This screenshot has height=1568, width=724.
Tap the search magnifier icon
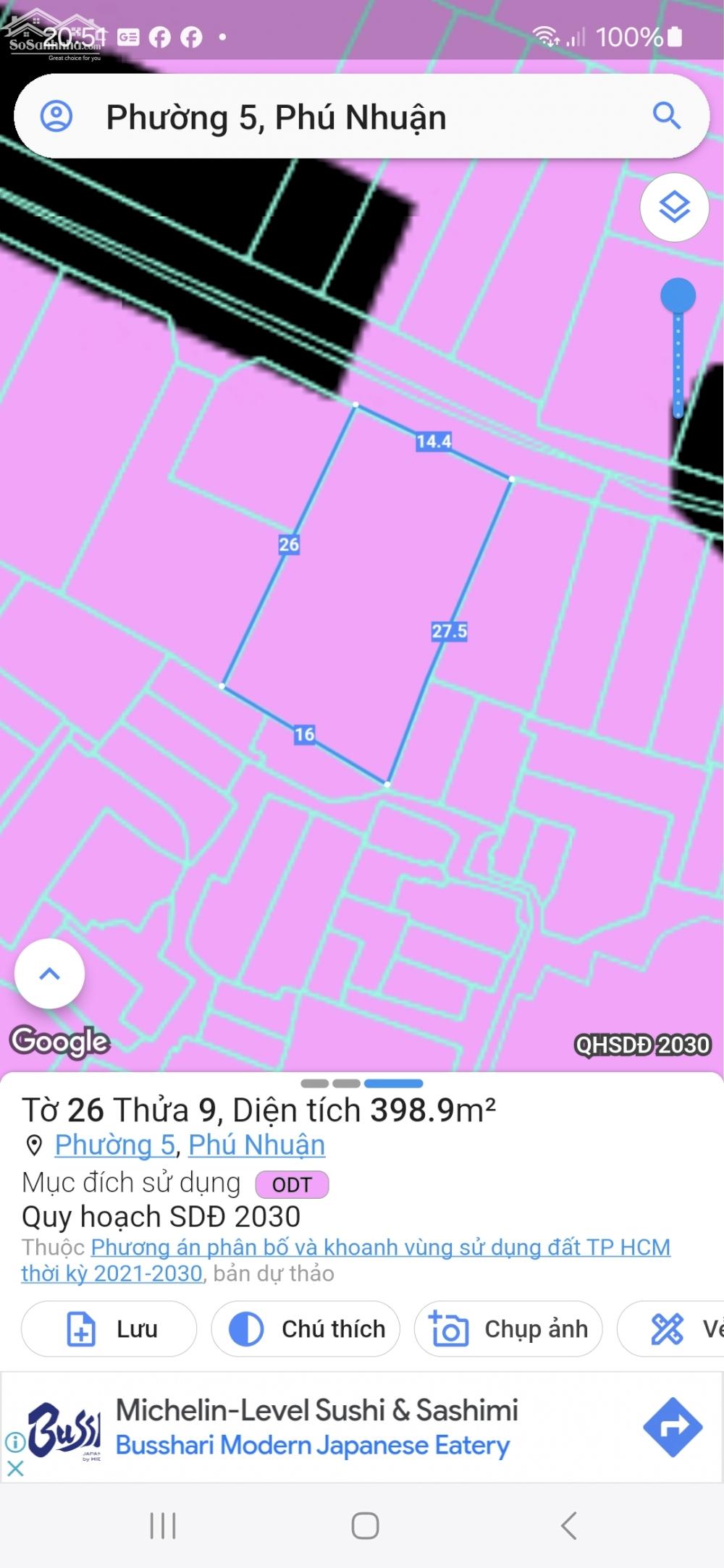[x=666, y=116]
